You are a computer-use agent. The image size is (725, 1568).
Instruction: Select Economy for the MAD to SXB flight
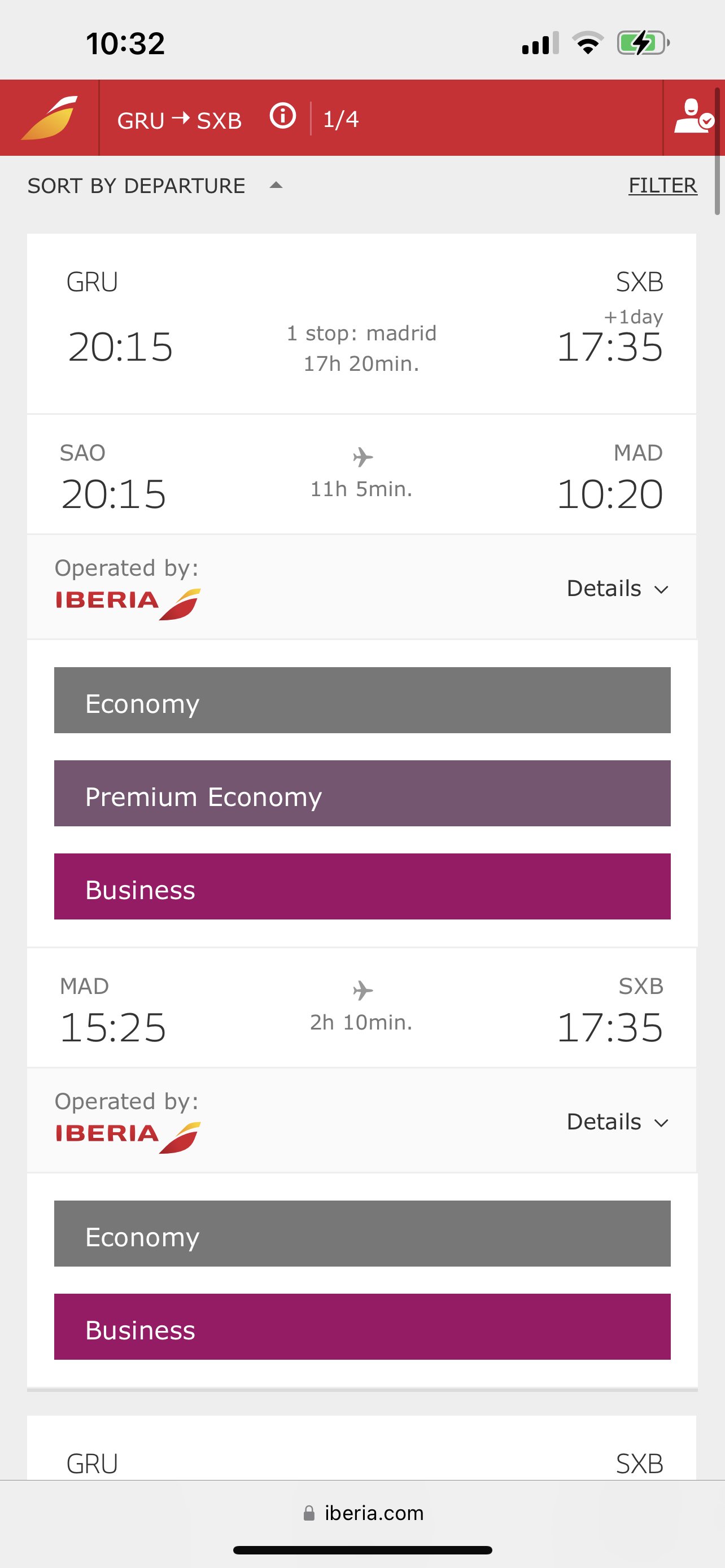(x=362, y=1234)
